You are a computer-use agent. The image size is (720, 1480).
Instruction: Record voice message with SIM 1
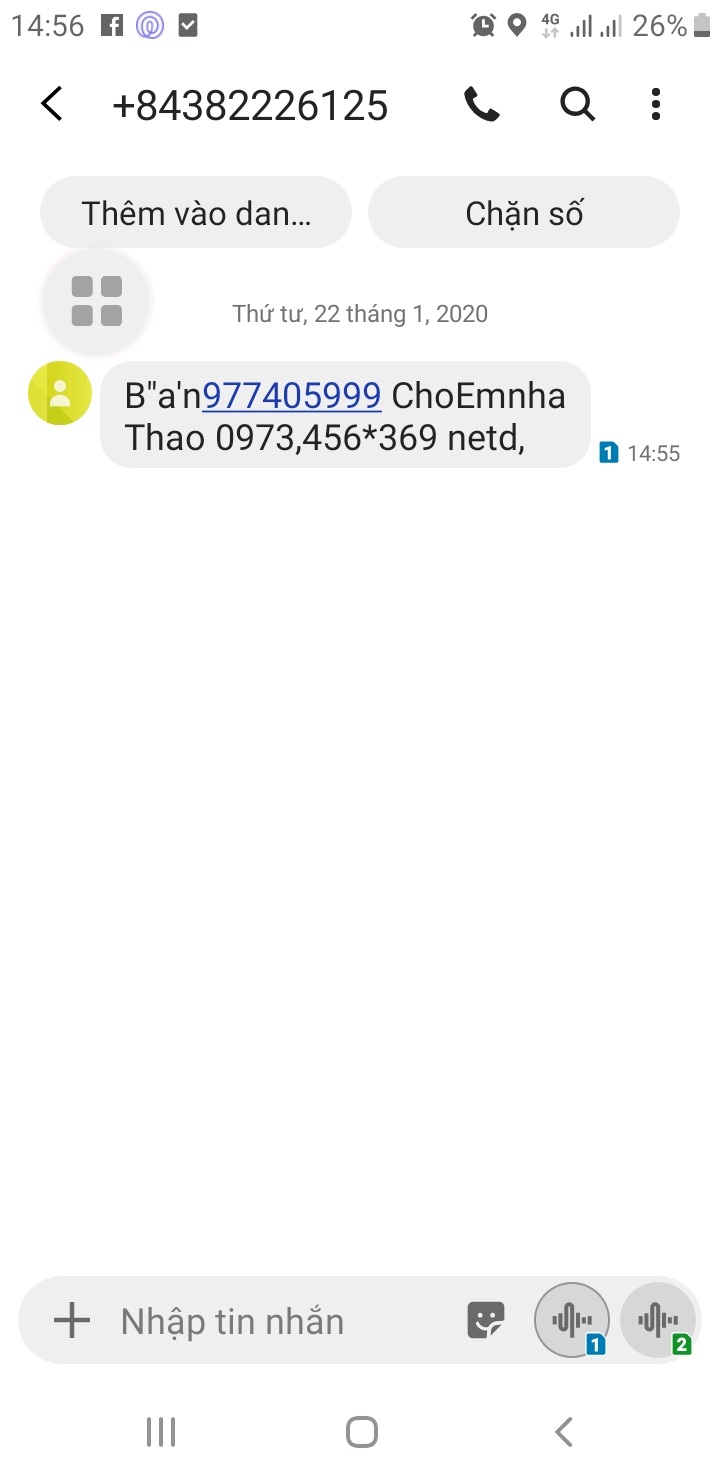[x=573, y=1320]
